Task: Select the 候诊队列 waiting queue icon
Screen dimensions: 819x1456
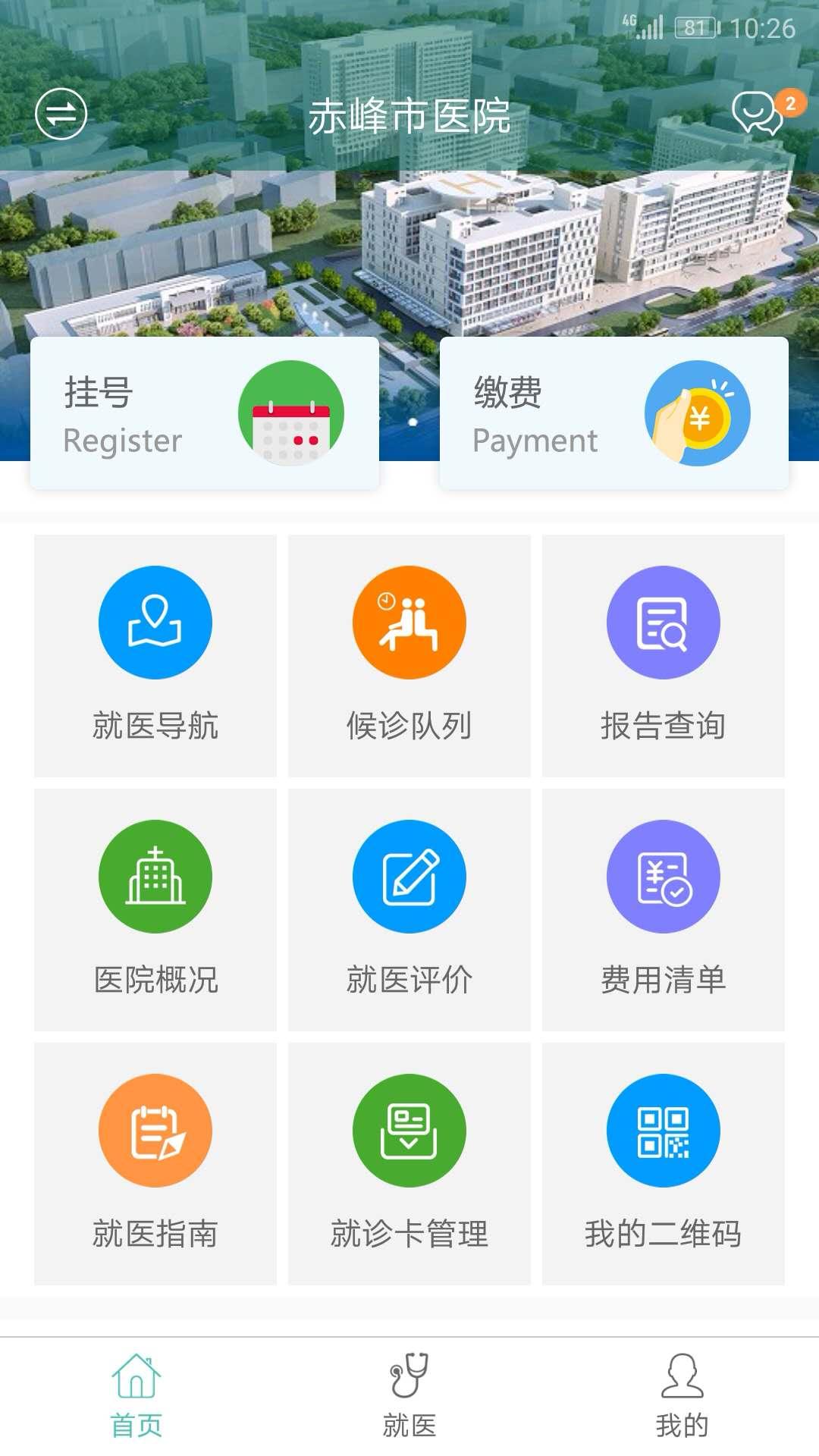Action: coord(409,622)
